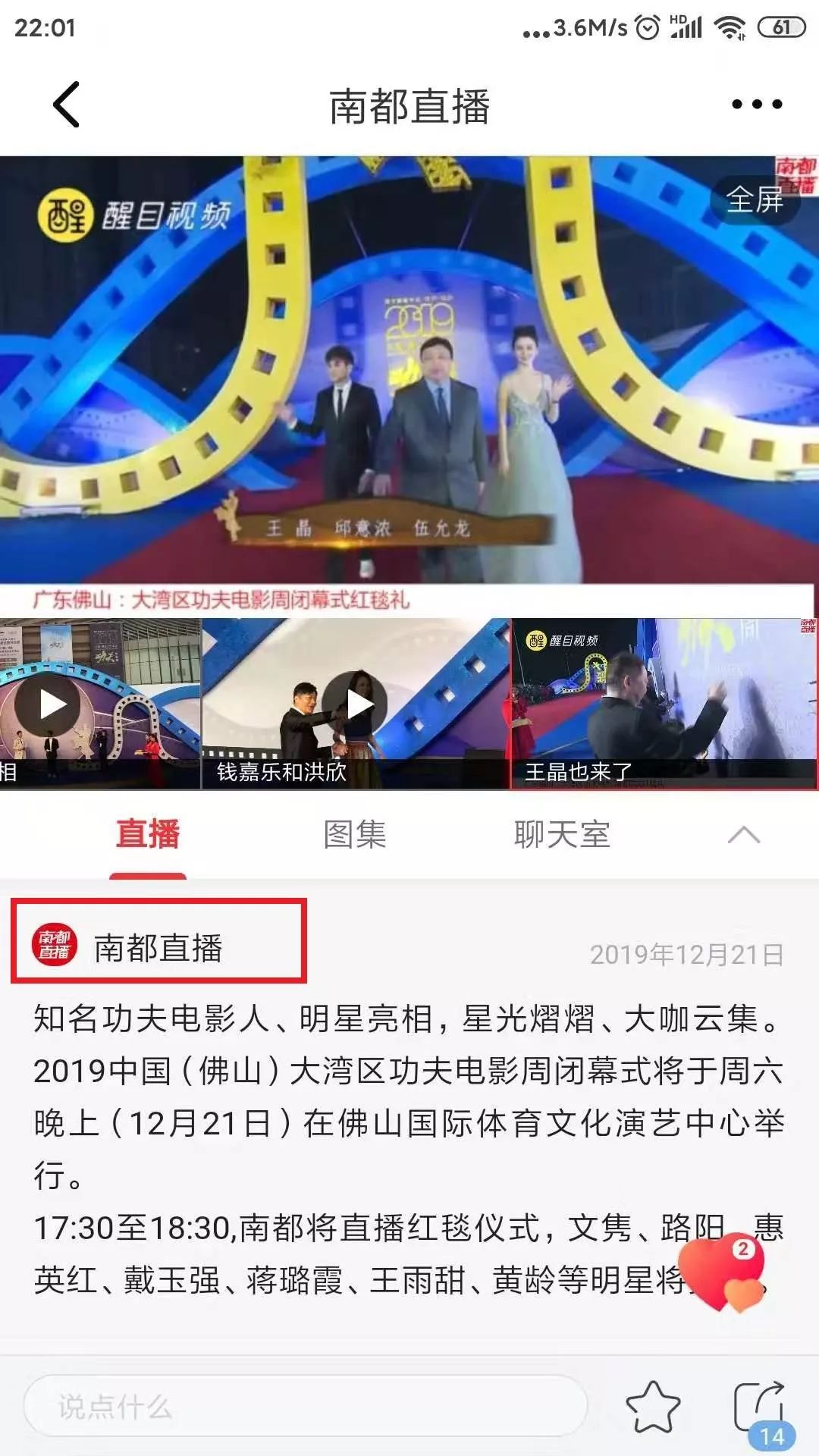Switch to the 聊天室 tab
Image resolution: width=819 pixels, height=1456 pixels.
[562, 834]
